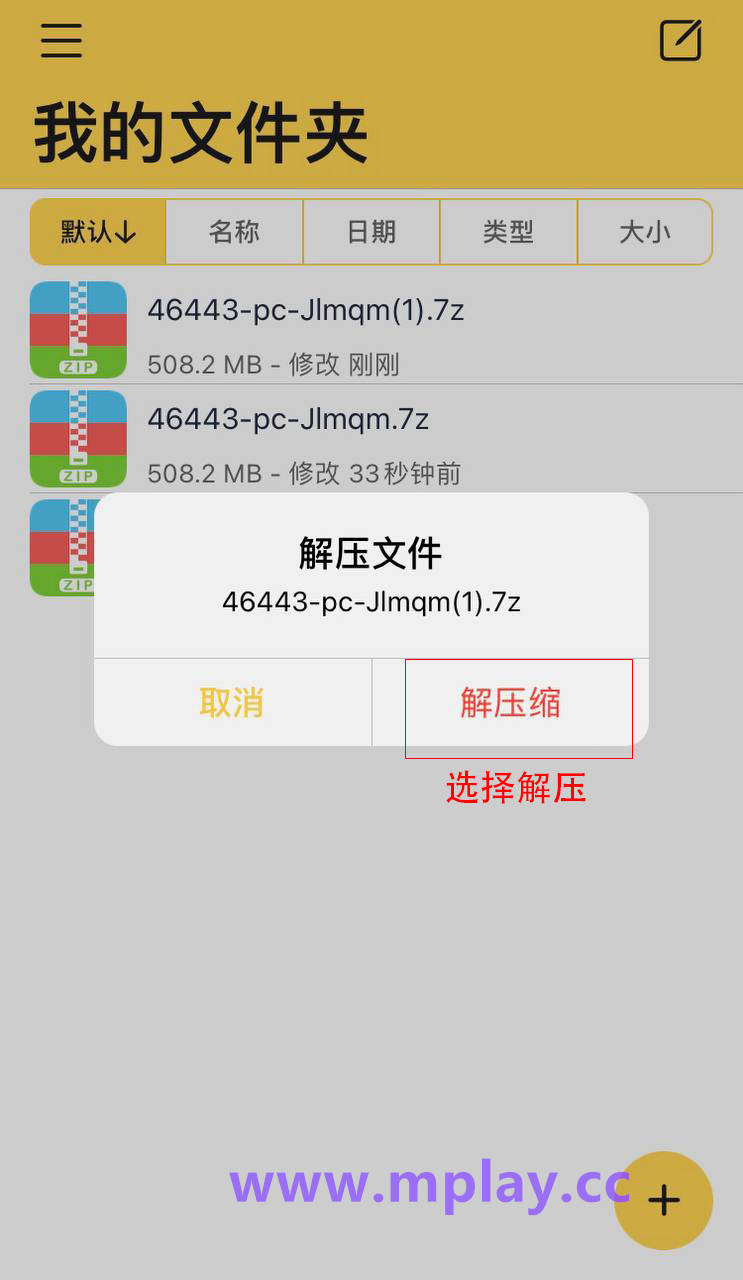743x1280 pixels.
Task: Confirm extraction with 解压缩
Action: click(510, 703)
